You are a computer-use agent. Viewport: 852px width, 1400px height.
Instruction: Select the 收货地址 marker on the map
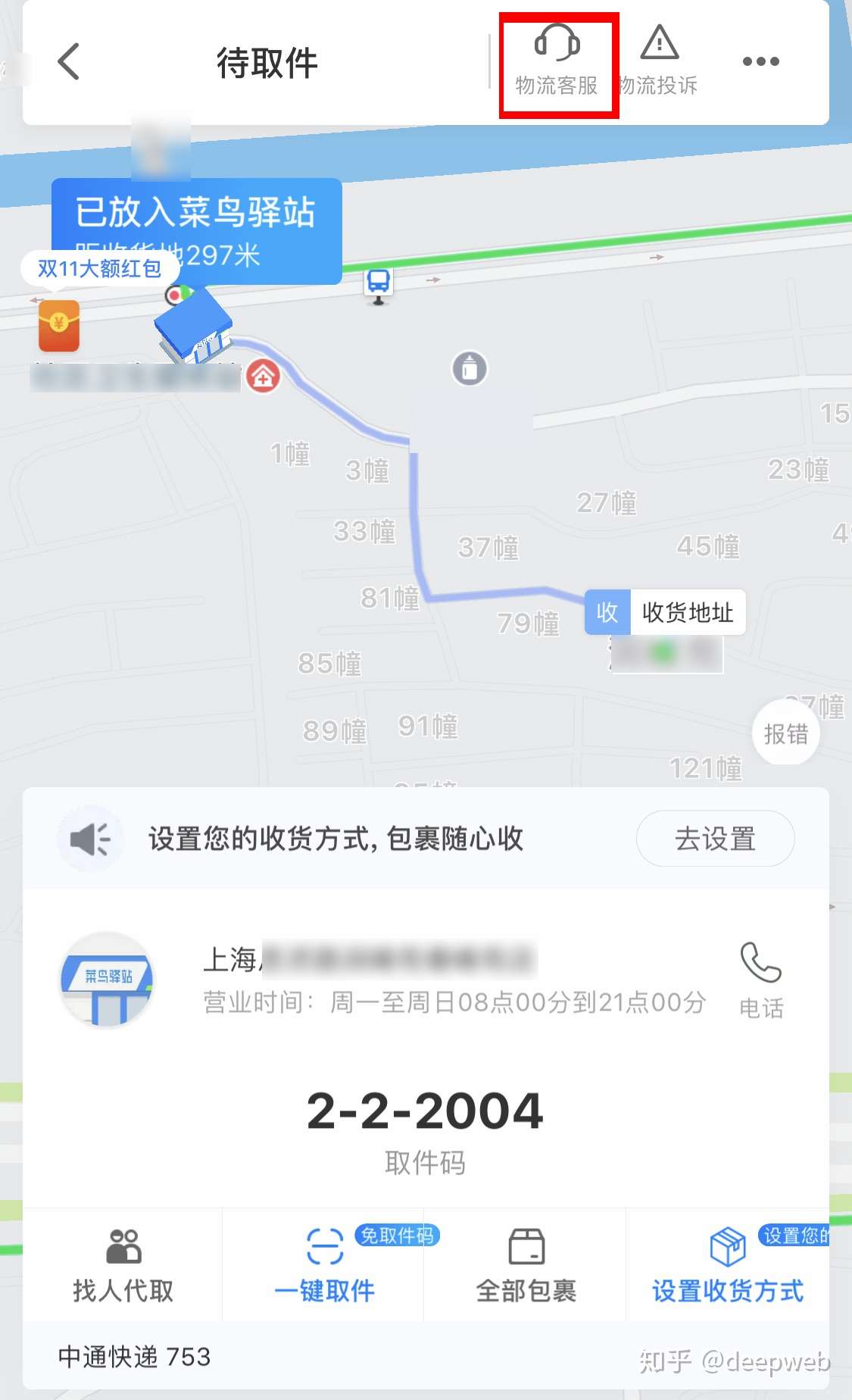665,612
